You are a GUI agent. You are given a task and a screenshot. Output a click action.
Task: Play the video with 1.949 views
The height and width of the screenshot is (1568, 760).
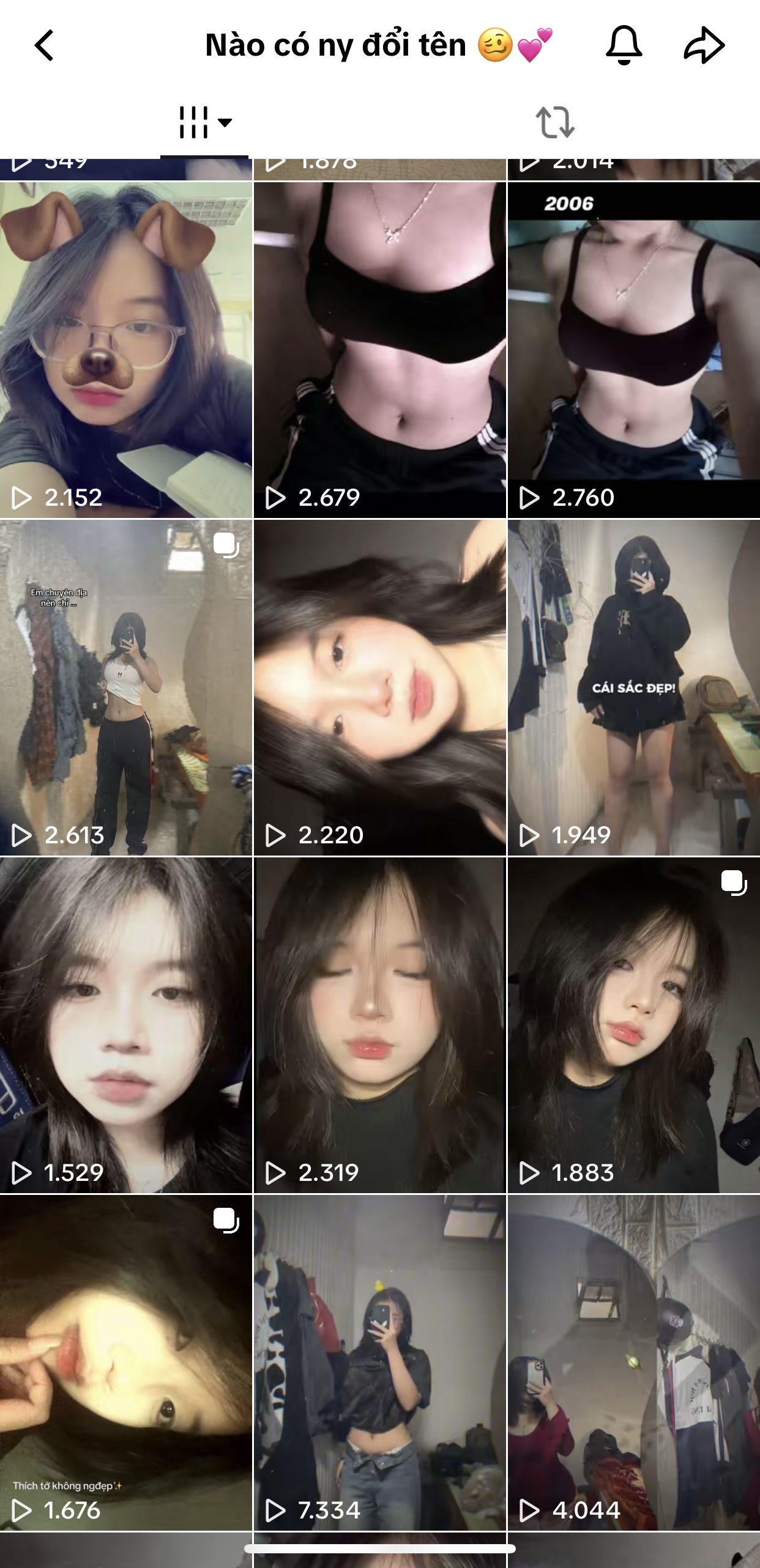point(634,687)
